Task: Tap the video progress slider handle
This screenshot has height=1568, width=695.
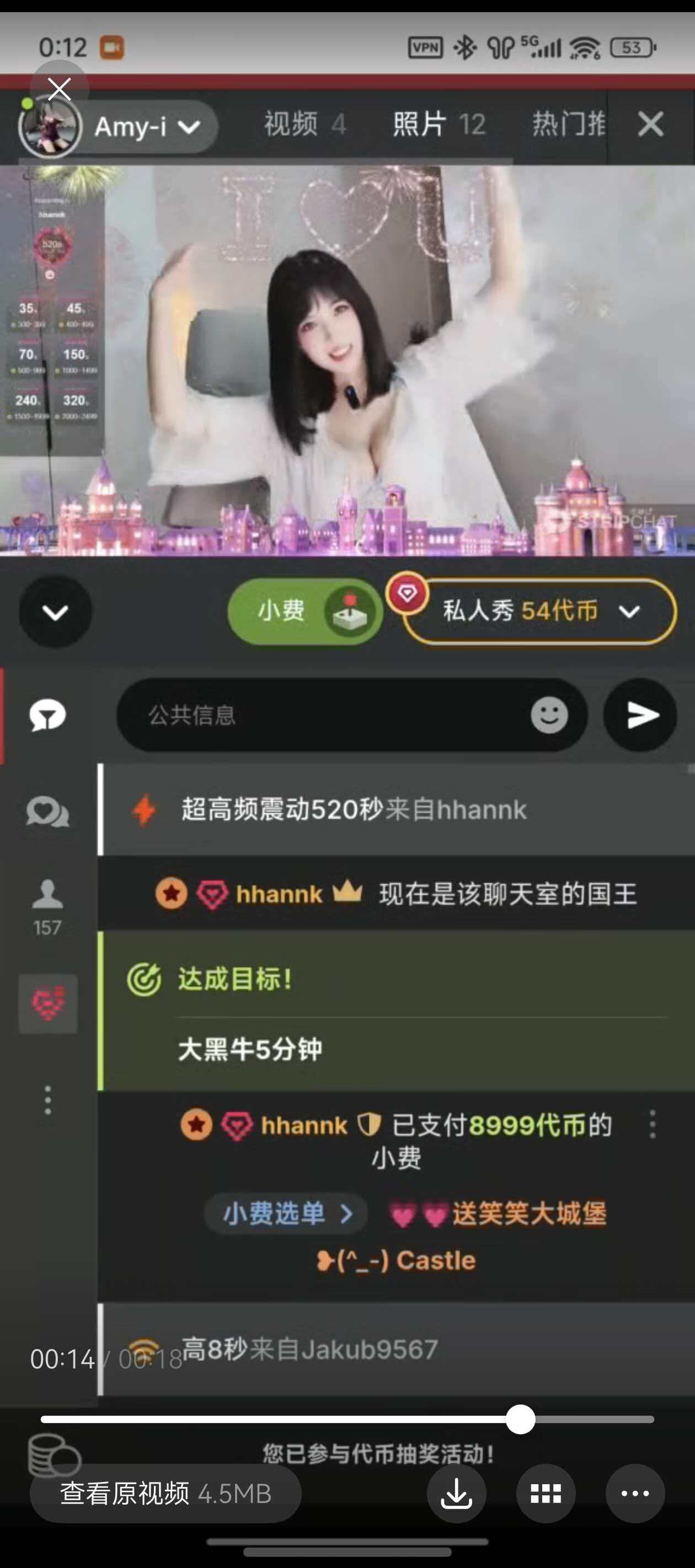Action: pyautogui.click(x=520, y=1420)
